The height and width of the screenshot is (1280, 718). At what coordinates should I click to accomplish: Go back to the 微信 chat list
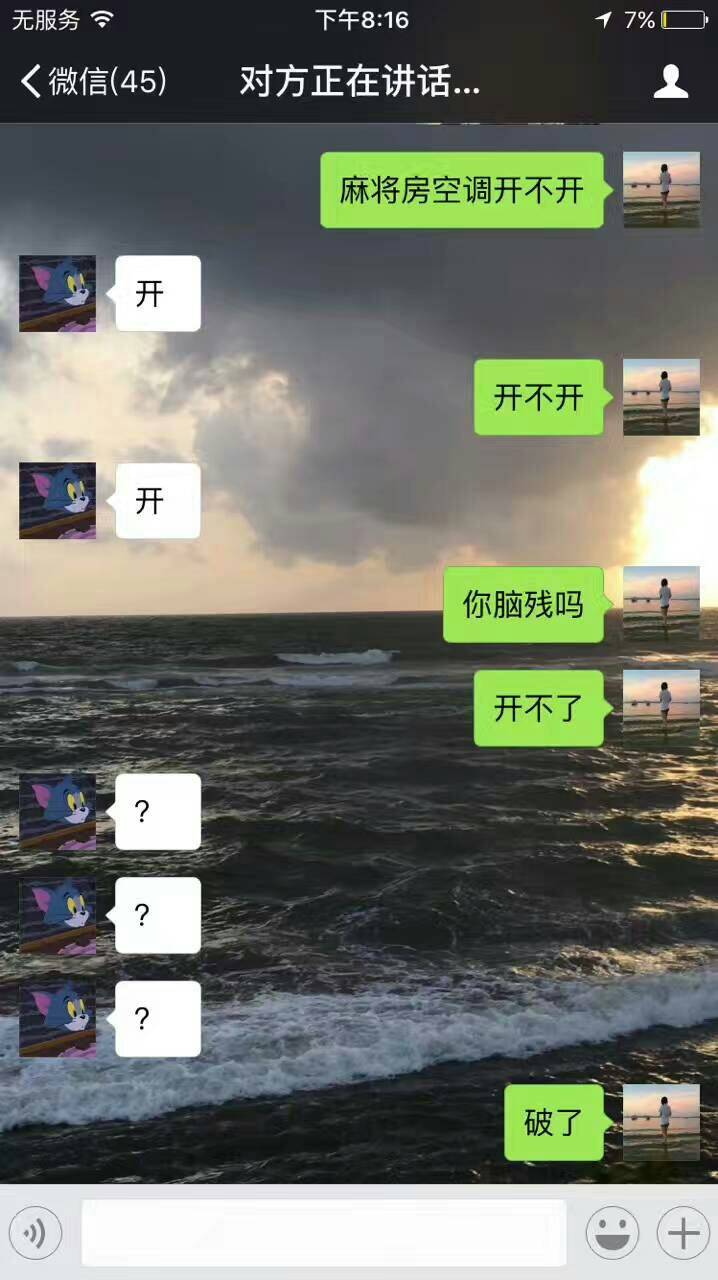pos(92,82)
